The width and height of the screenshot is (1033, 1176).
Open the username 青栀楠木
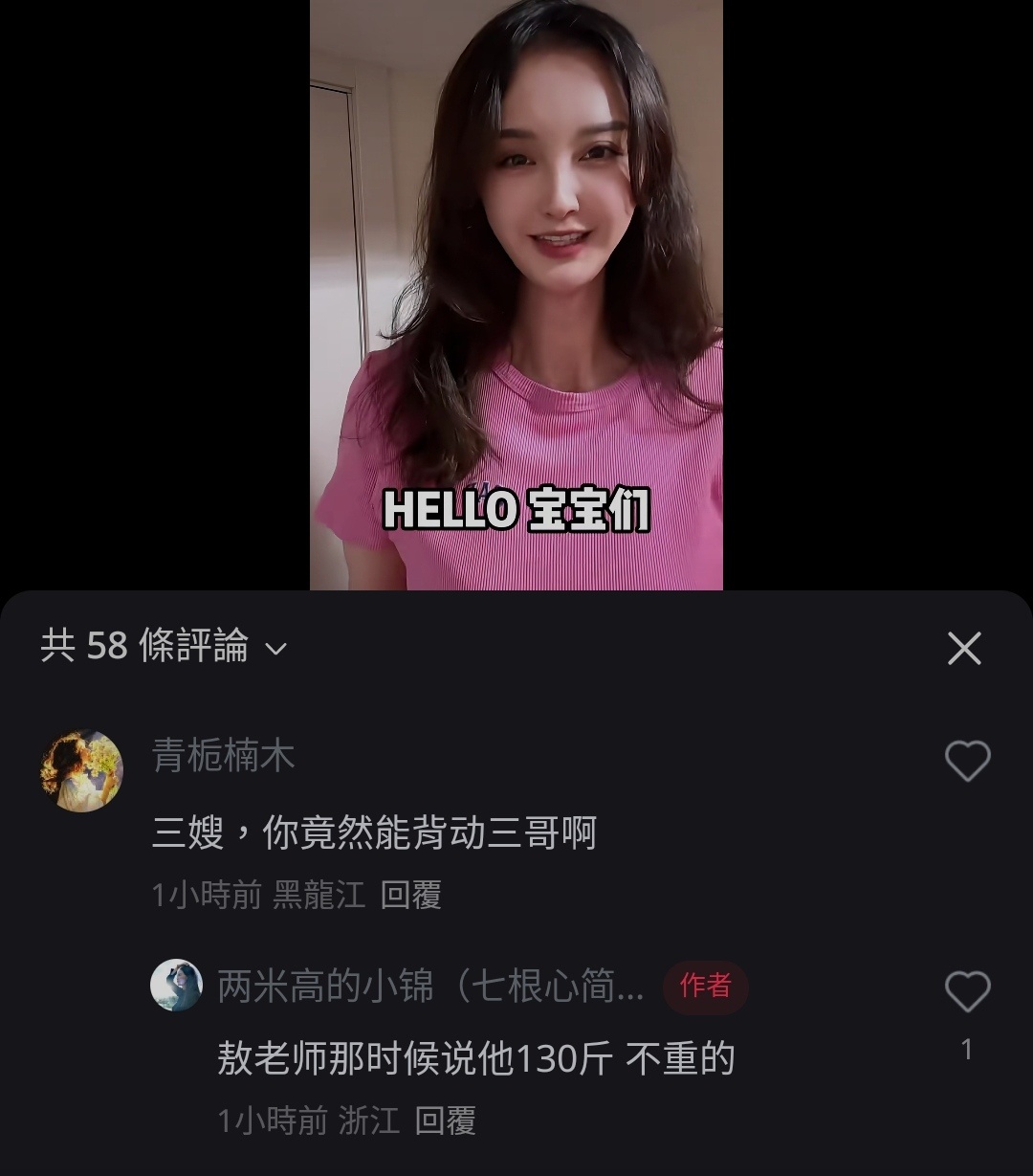(x=224, y=756)
